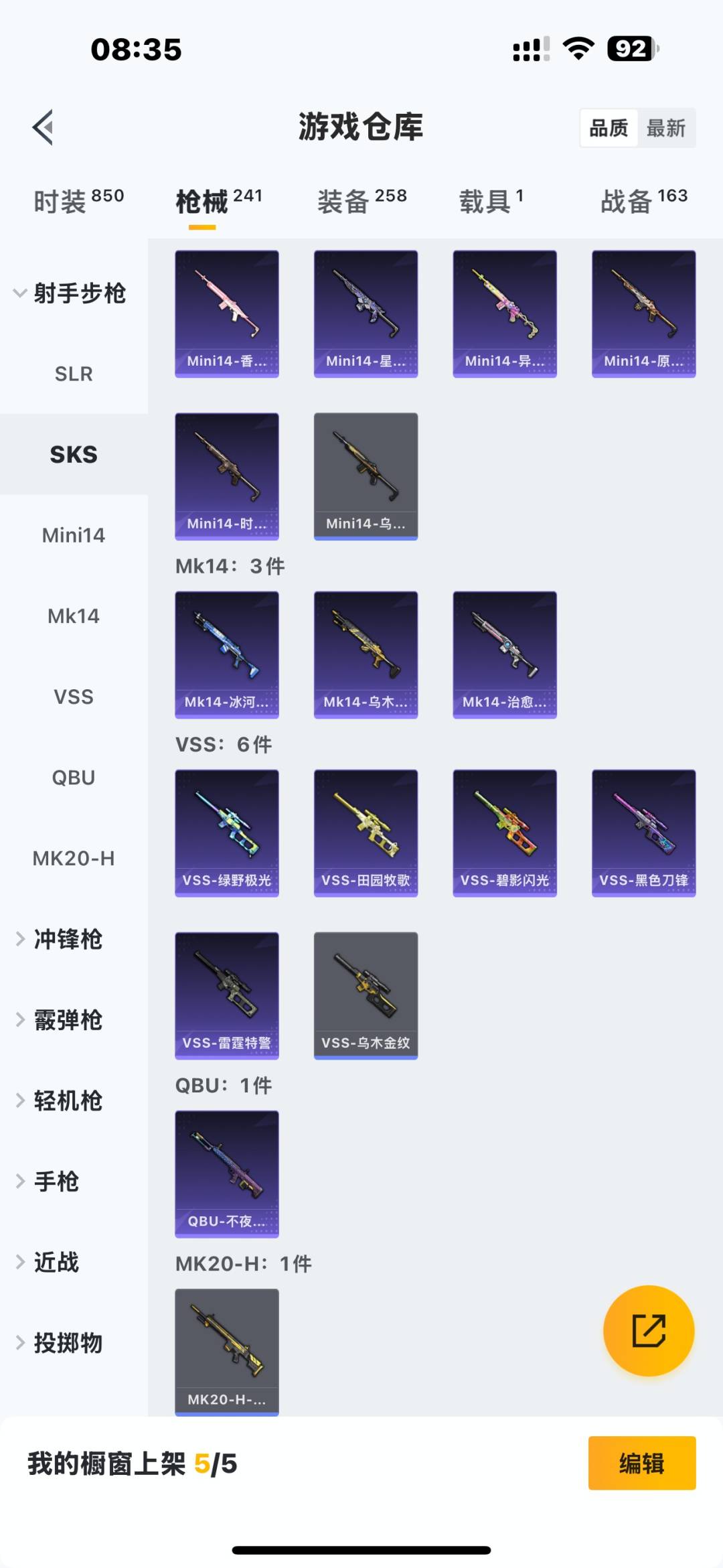
Task: Open the QBU-不夜 skin
Action: pyautogui.click(x=226, y=1174)
